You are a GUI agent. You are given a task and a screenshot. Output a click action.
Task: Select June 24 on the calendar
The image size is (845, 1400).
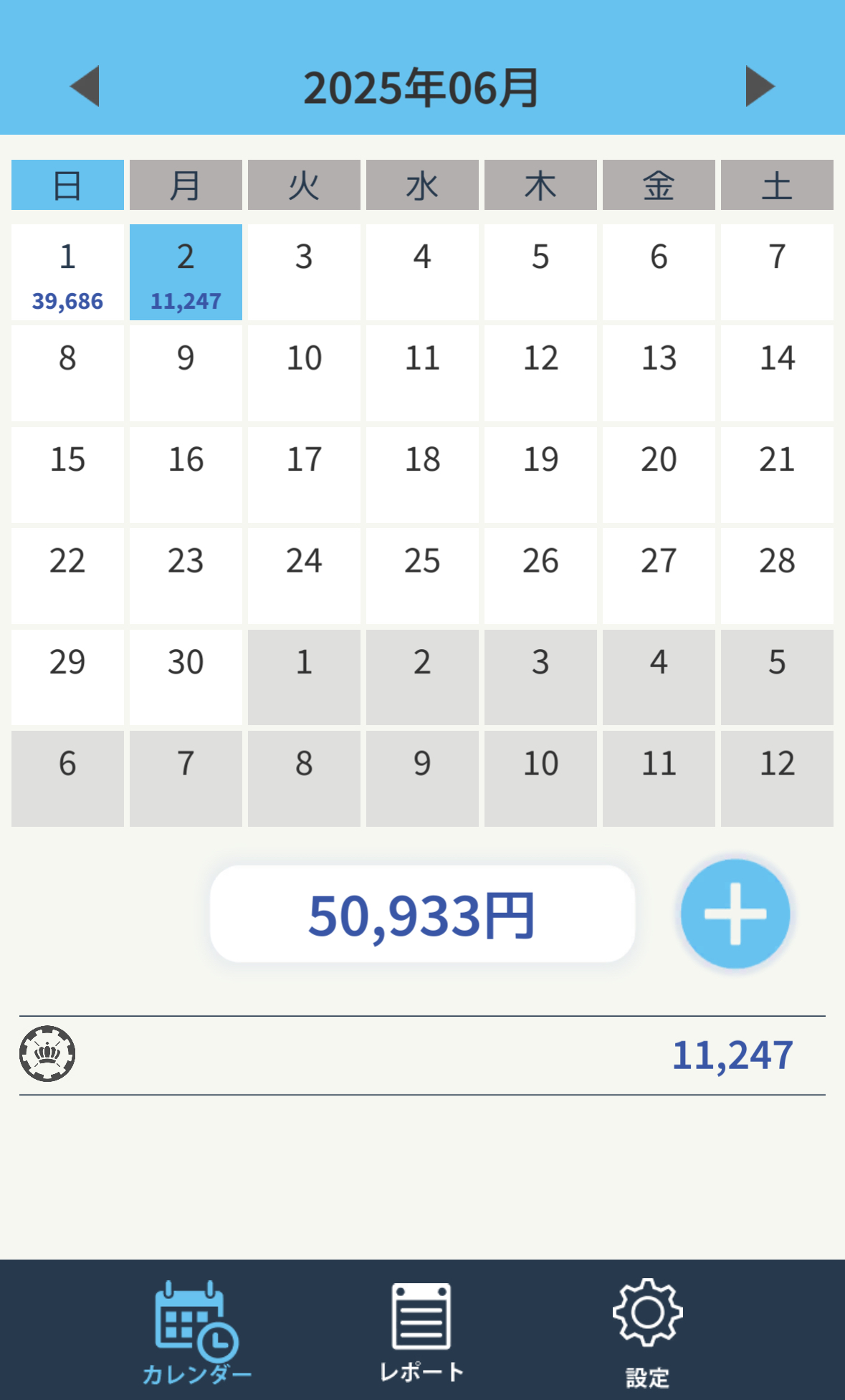[x=304, y=576]
